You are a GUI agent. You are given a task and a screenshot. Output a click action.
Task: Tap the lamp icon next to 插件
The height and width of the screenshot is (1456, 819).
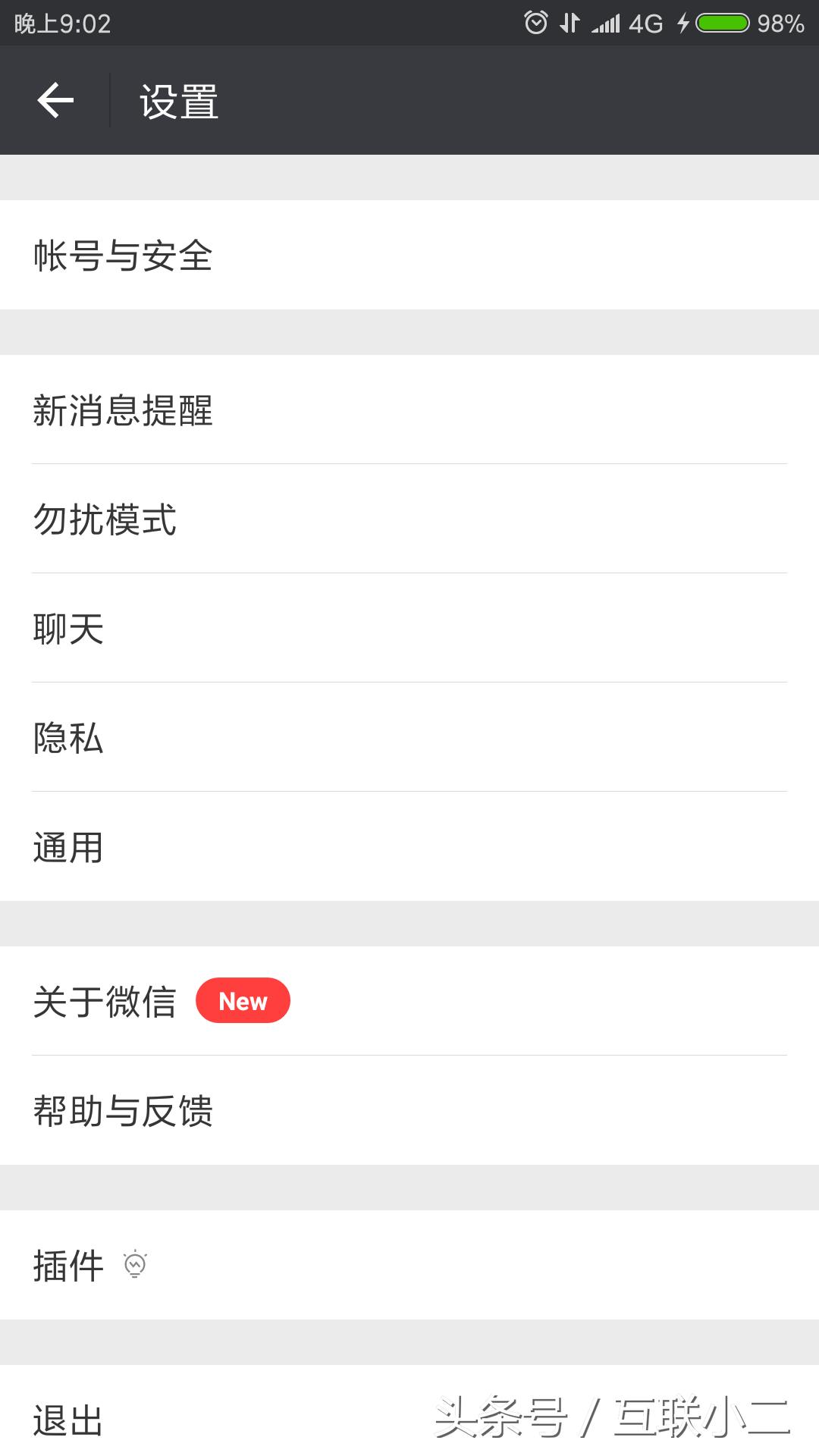click(x=133, y=1263)
